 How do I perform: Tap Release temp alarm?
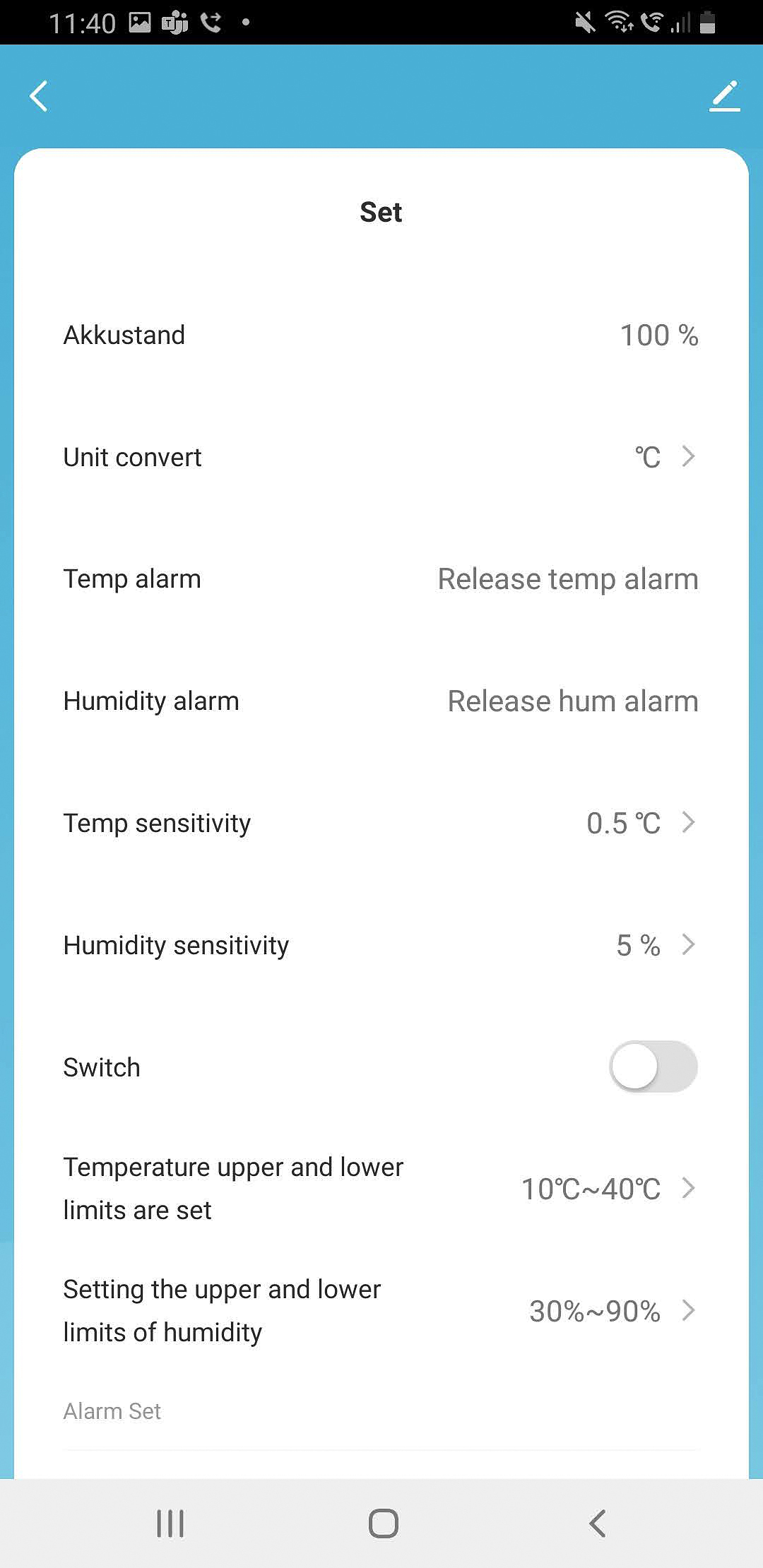click(x=567, y=579)
